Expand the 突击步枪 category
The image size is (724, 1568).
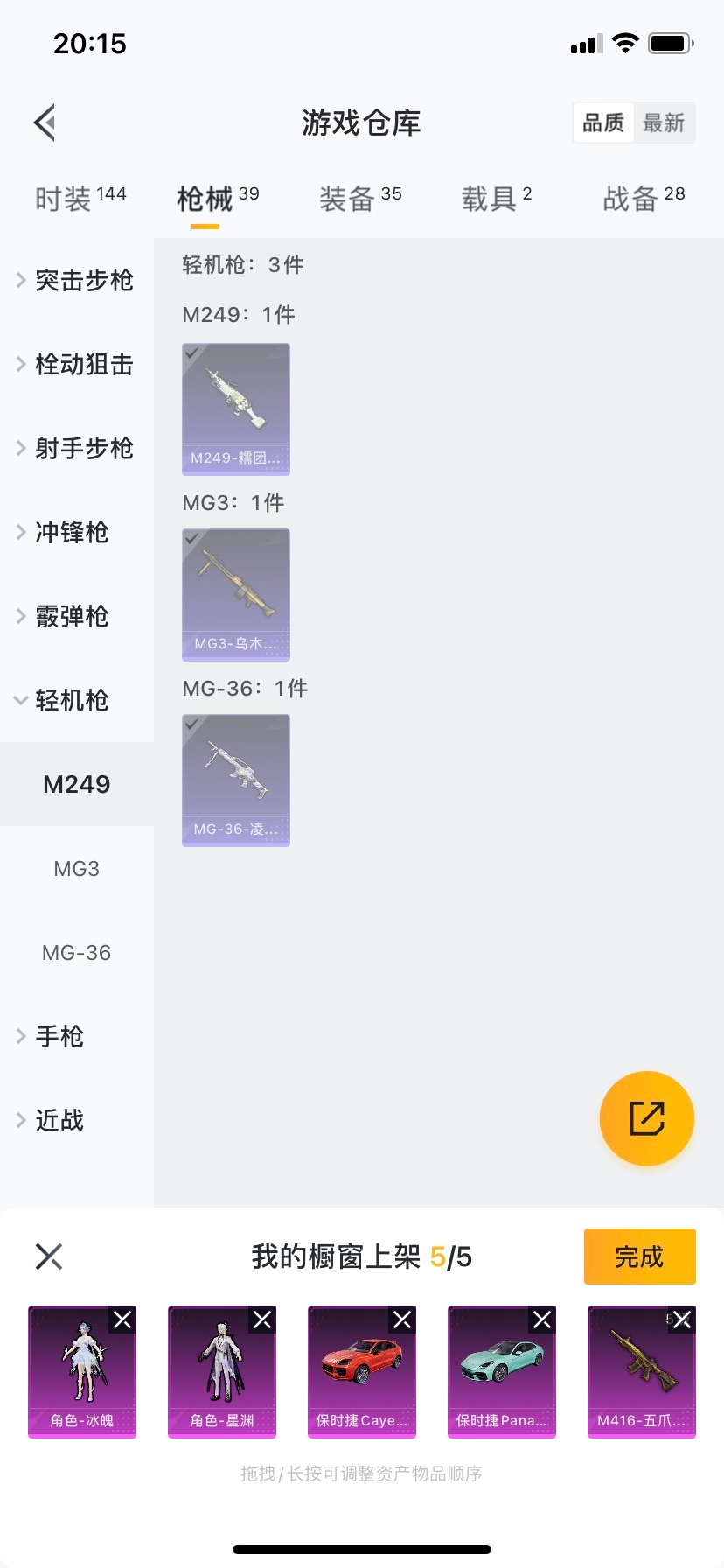point(76,280)
